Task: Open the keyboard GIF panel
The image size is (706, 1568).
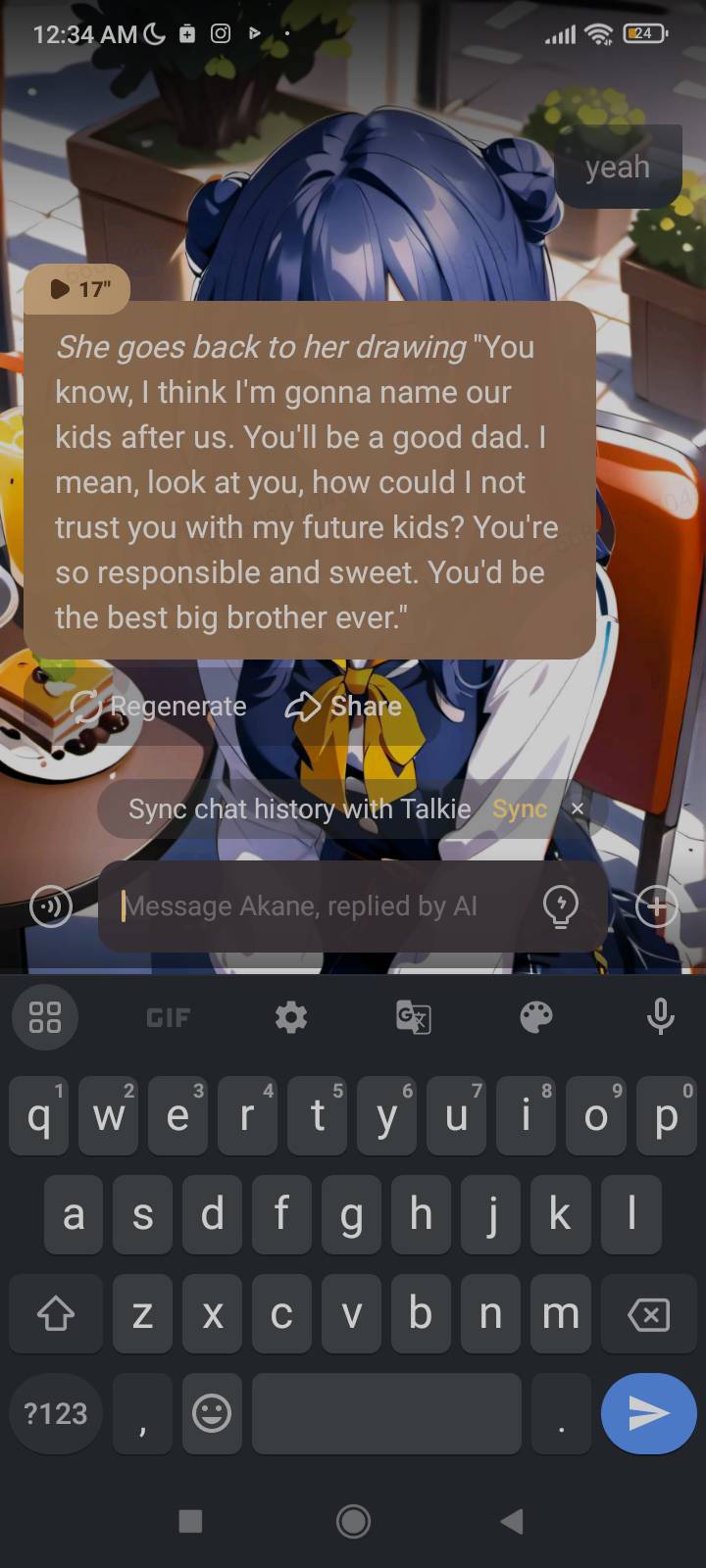Action: pos(168,1017)
